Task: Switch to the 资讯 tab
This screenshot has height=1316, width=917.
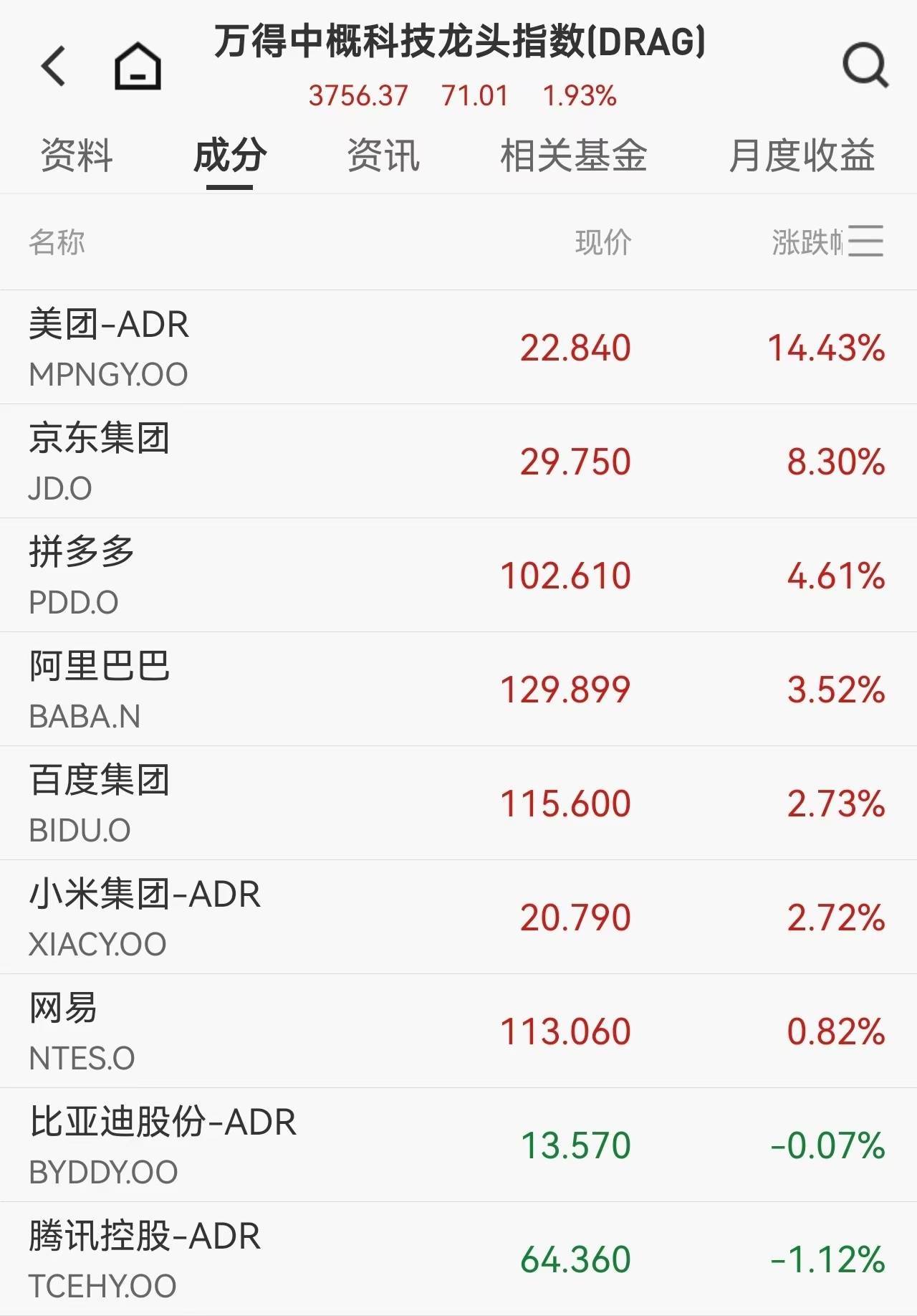Action: click(x=383, y=156)
